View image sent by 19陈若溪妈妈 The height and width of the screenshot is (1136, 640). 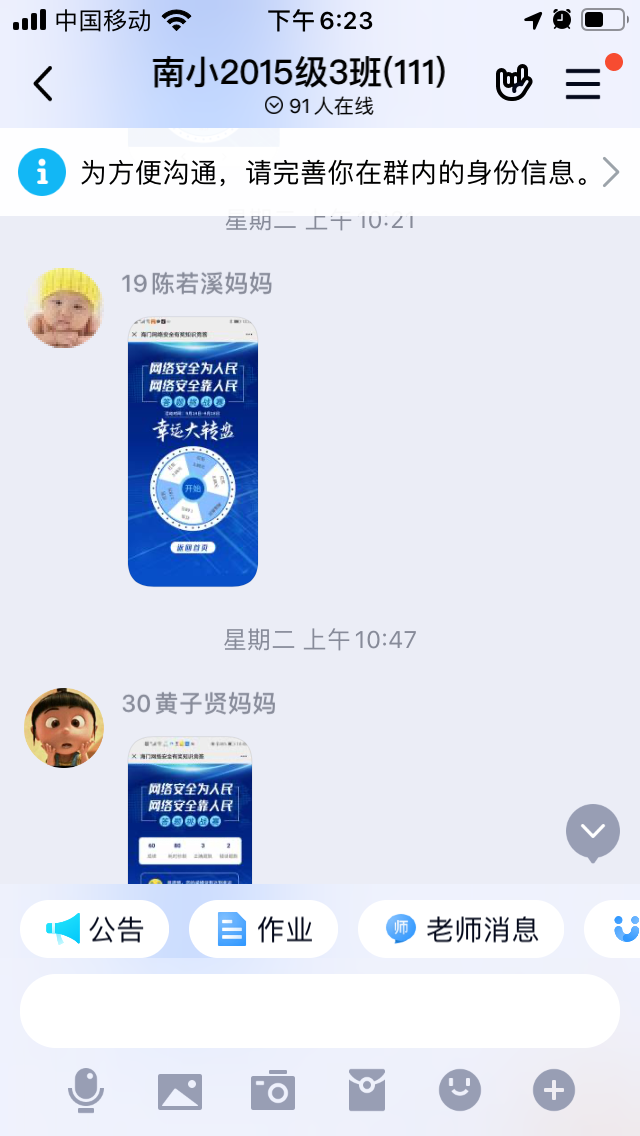pyautogui.click(x=193, y=451)
